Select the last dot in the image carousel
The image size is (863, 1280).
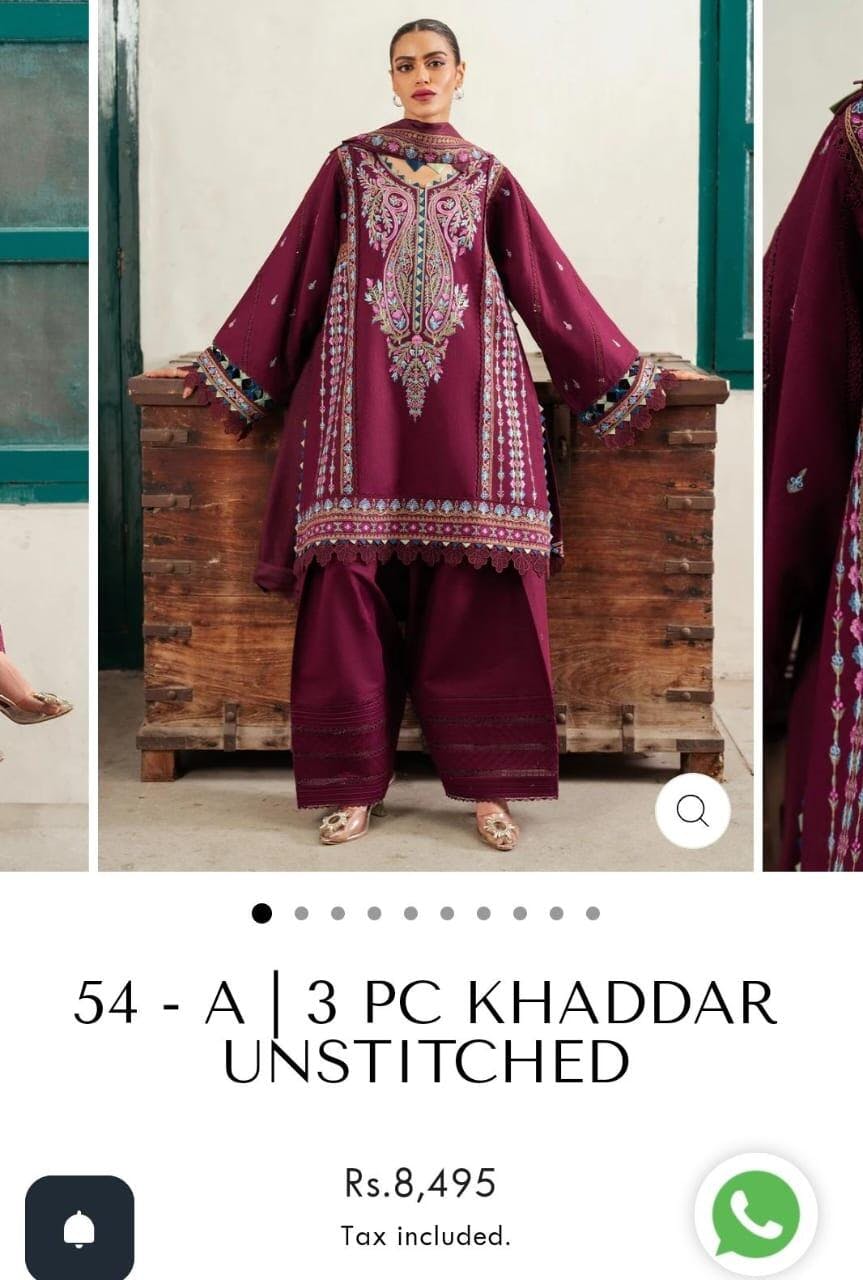[x=593, y=913]
